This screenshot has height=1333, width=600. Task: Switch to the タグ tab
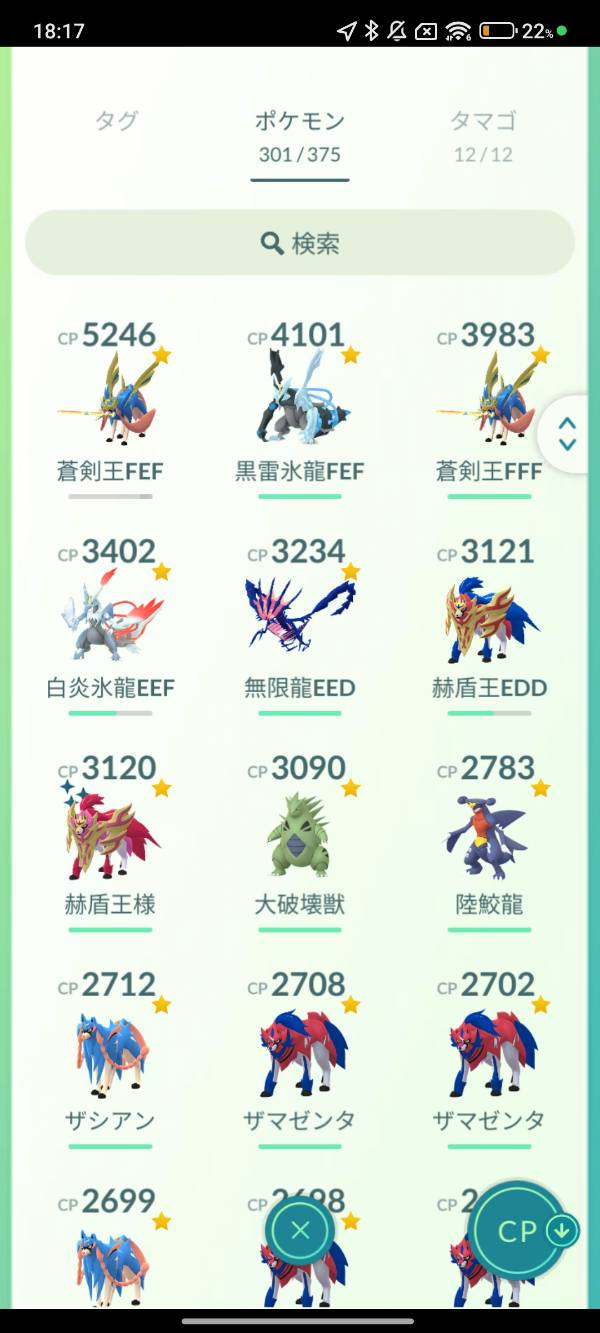click(116, 121)
